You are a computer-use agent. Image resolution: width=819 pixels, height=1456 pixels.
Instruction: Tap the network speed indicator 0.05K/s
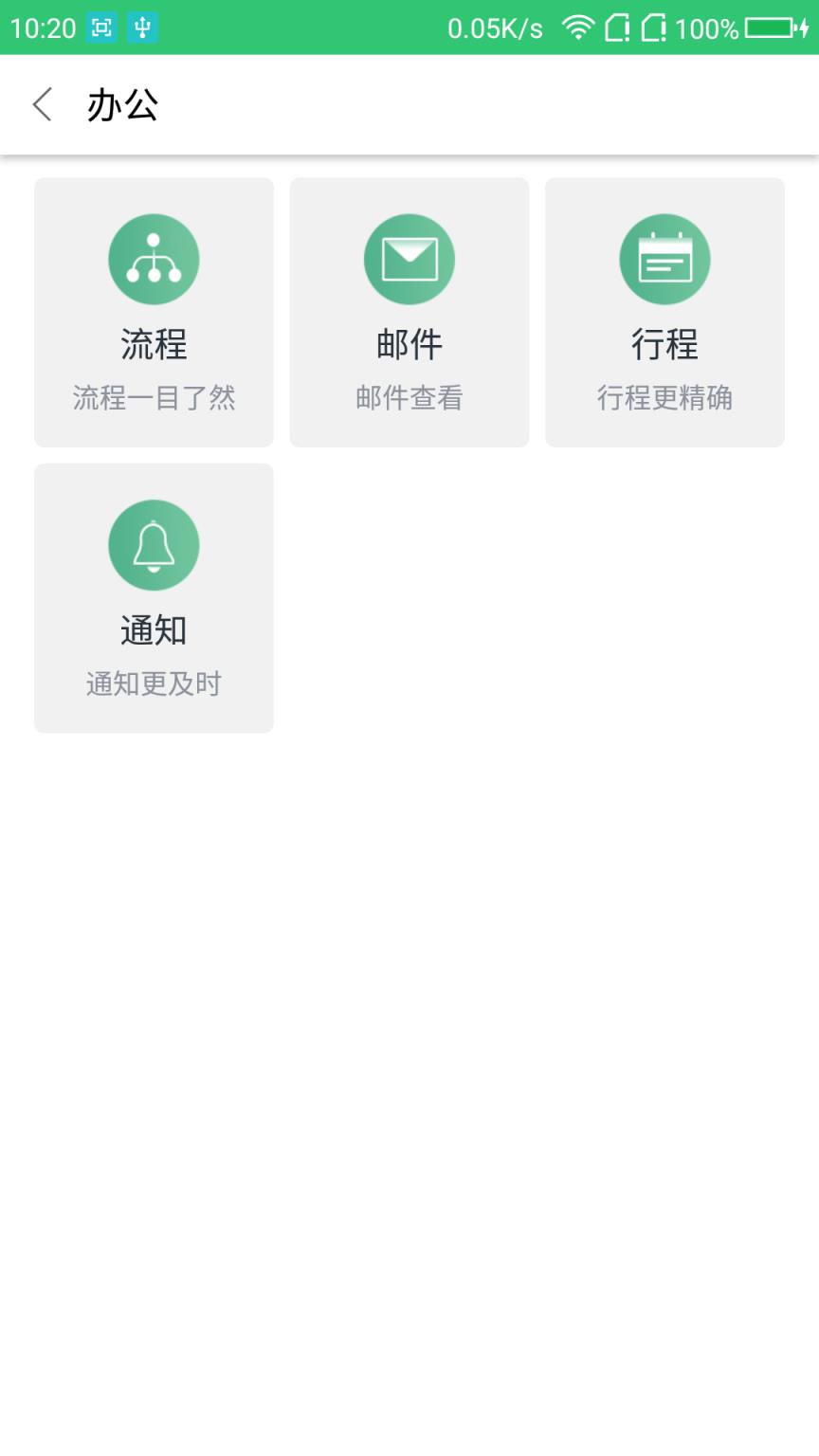click(x=494, y=28)
